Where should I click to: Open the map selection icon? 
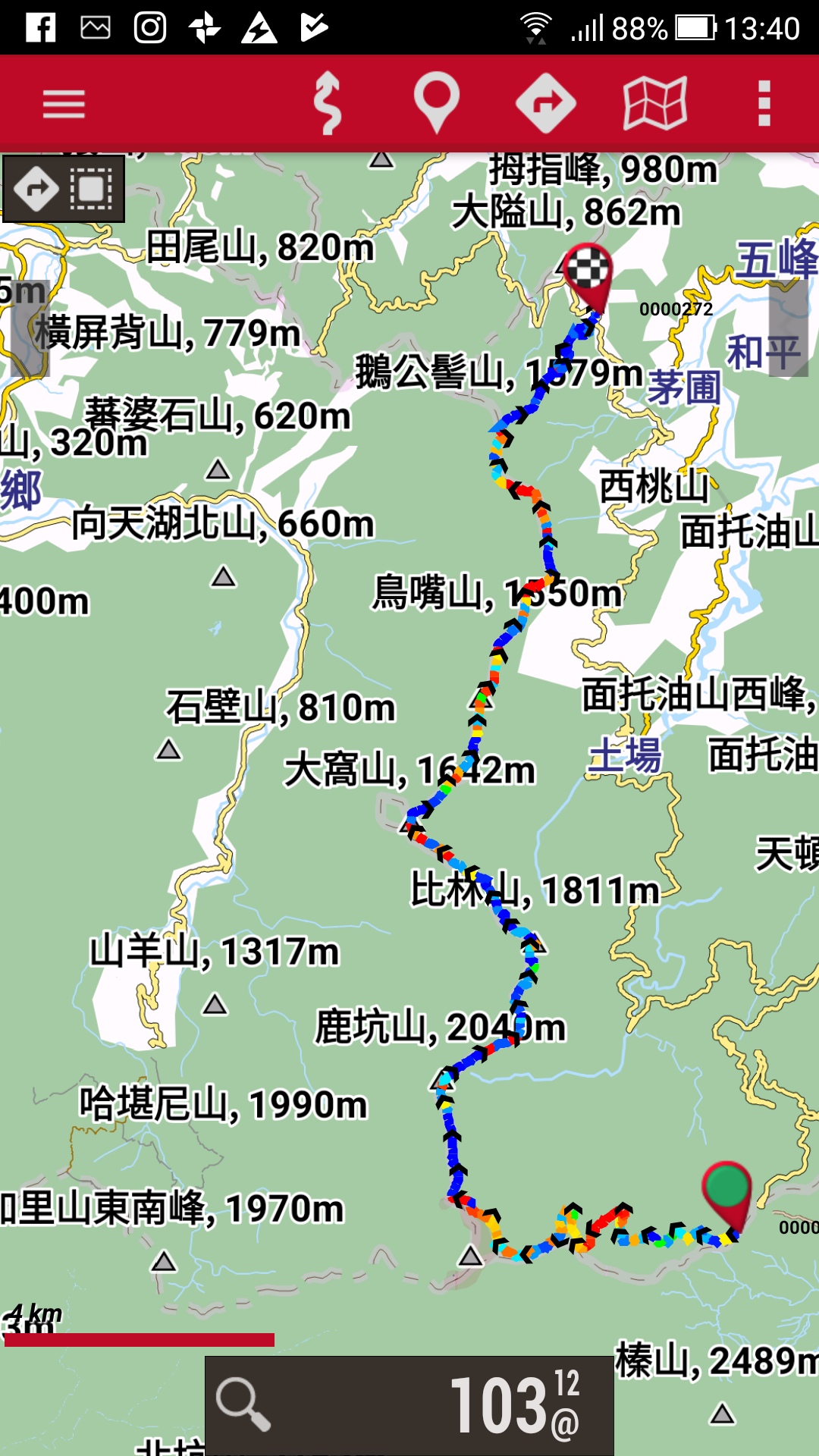click(655, 103)
